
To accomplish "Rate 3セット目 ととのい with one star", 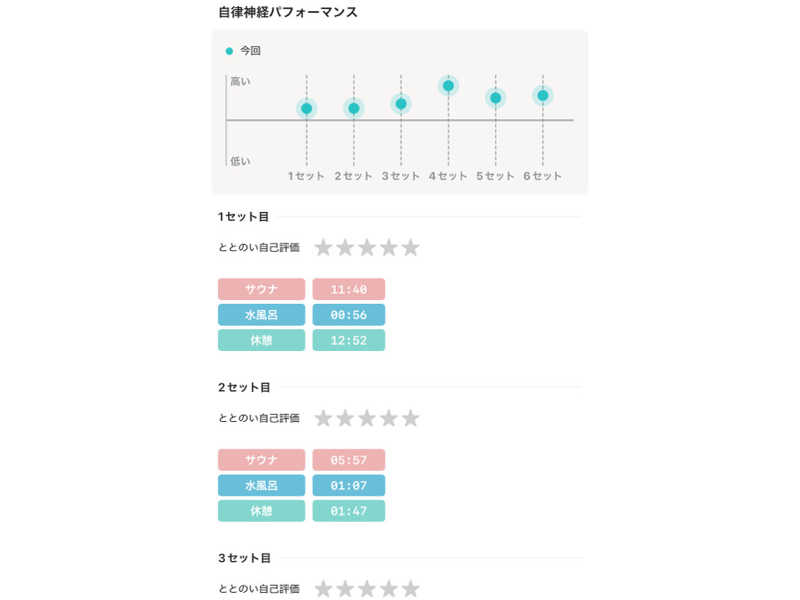I will [323, 589].
